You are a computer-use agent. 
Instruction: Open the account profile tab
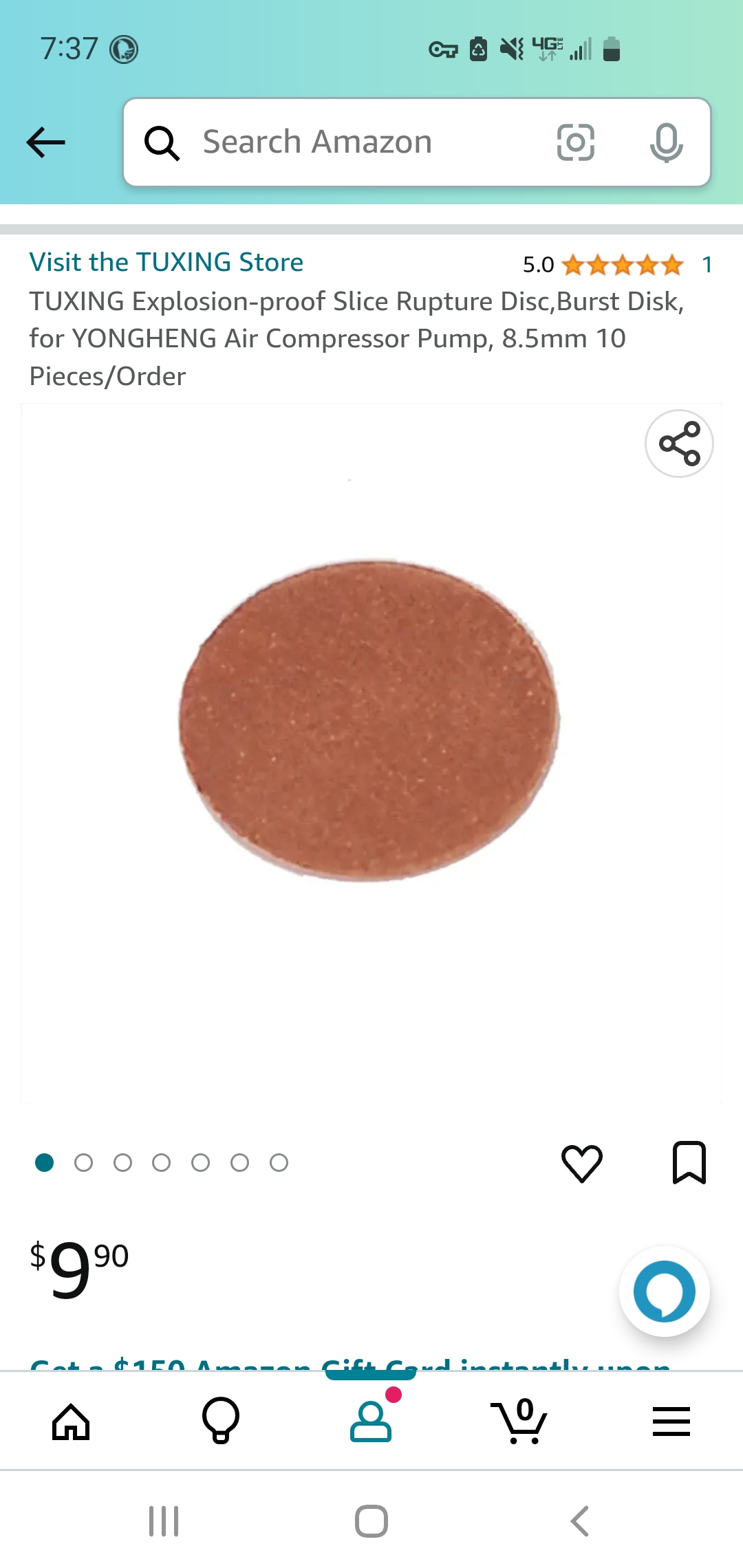click(371, 1422)
